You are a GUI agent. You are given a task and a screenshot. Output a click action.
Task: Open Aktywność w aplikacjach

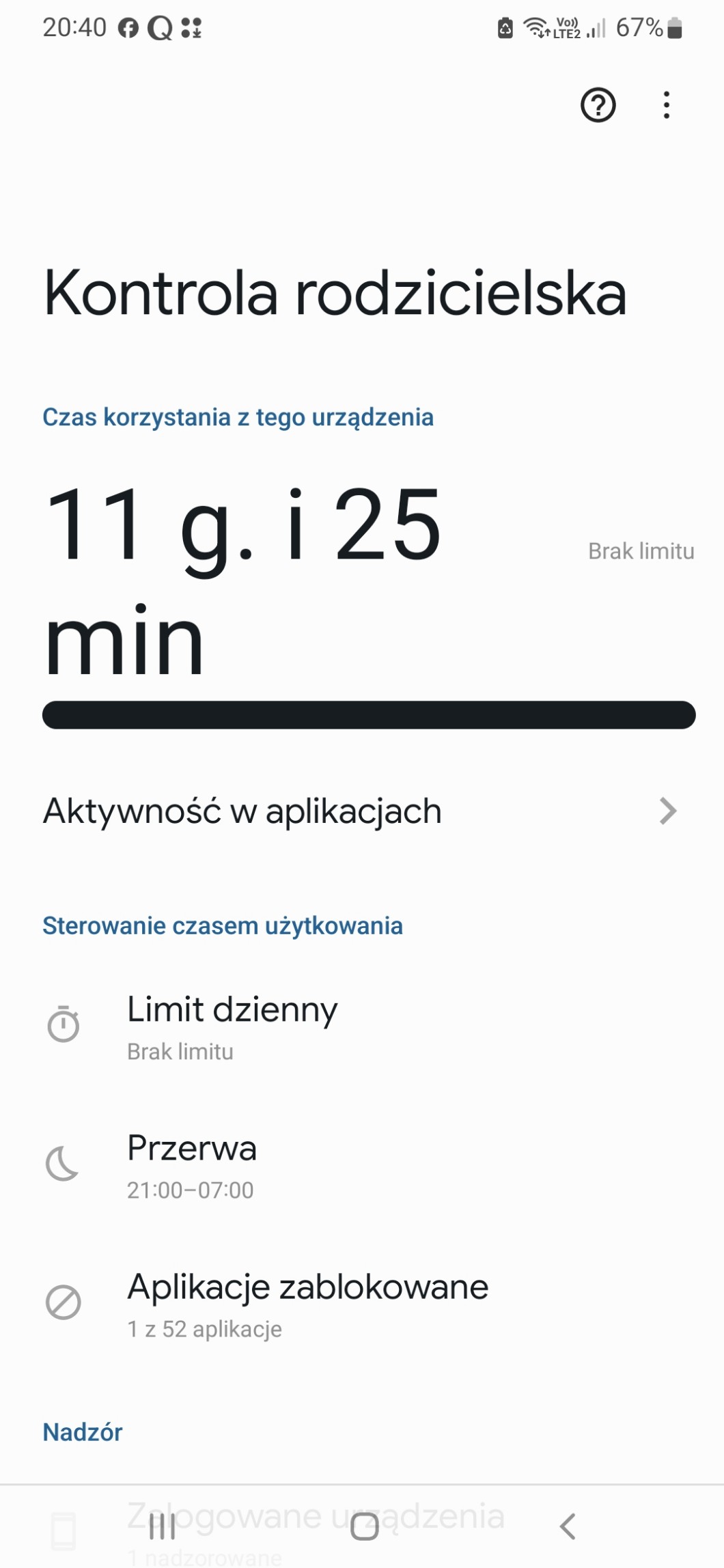tap(362, 811)
